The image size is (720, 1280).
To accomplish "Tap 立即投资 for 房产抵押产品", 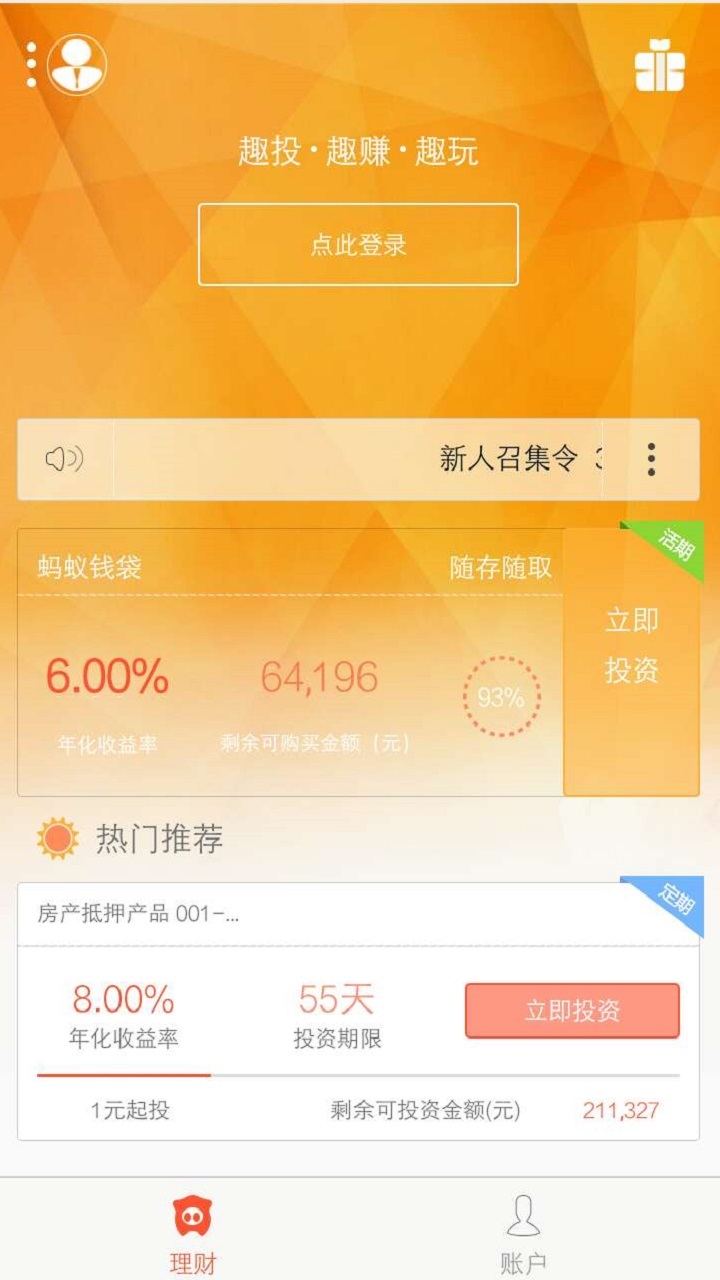I will pos(572,1011).
